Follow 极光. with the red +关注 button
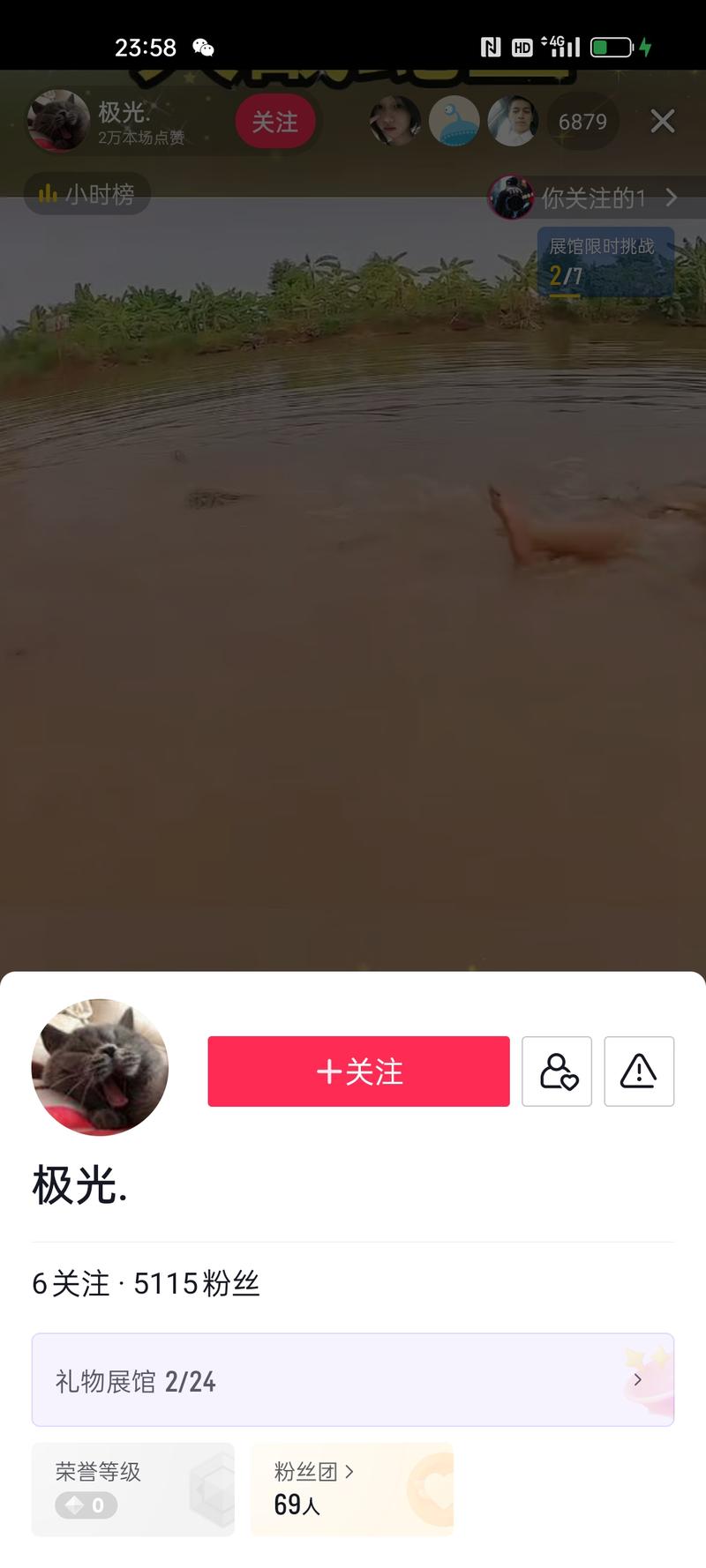Viewport: 706px width, 1568px height. 358,1071
